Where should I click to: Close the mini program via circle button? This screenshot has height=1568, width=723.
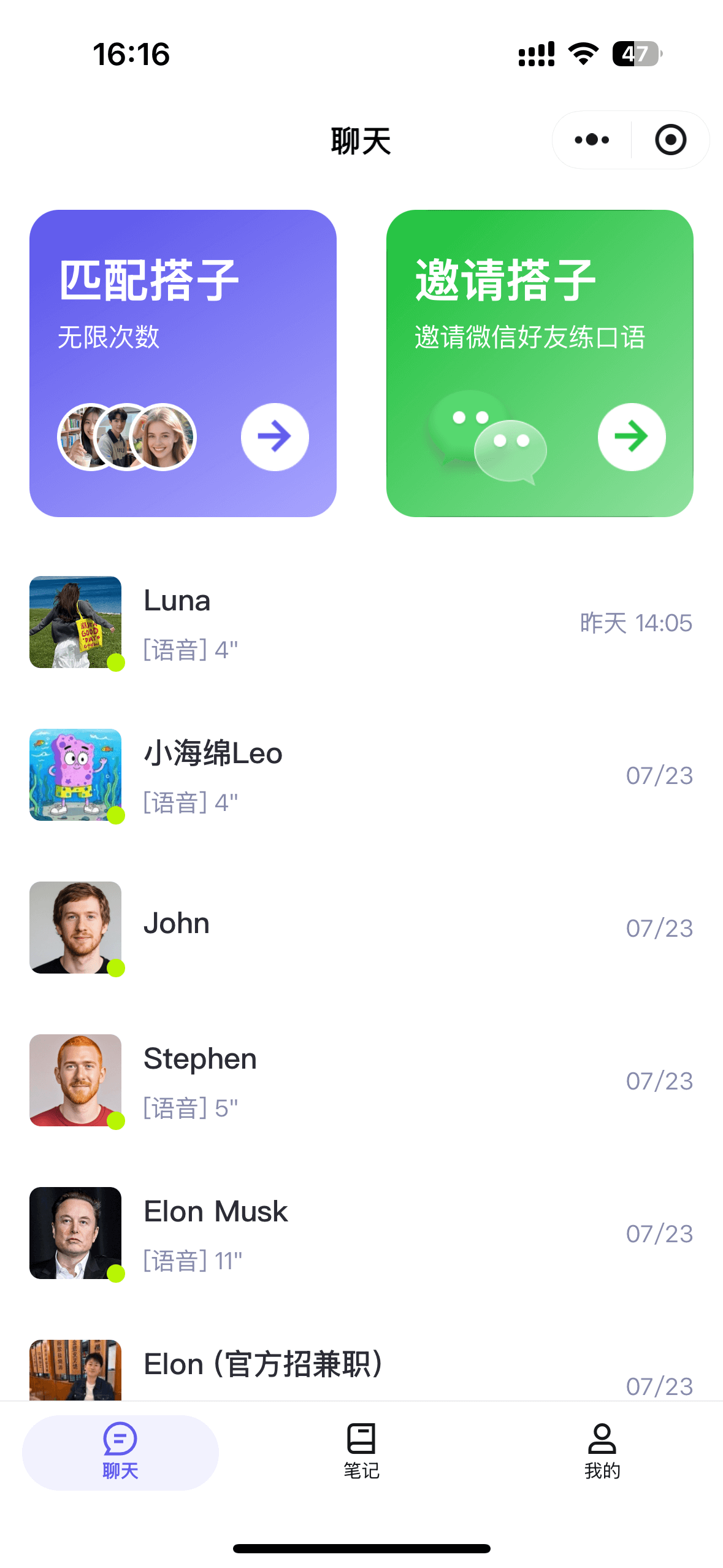(x=670, y=140)
